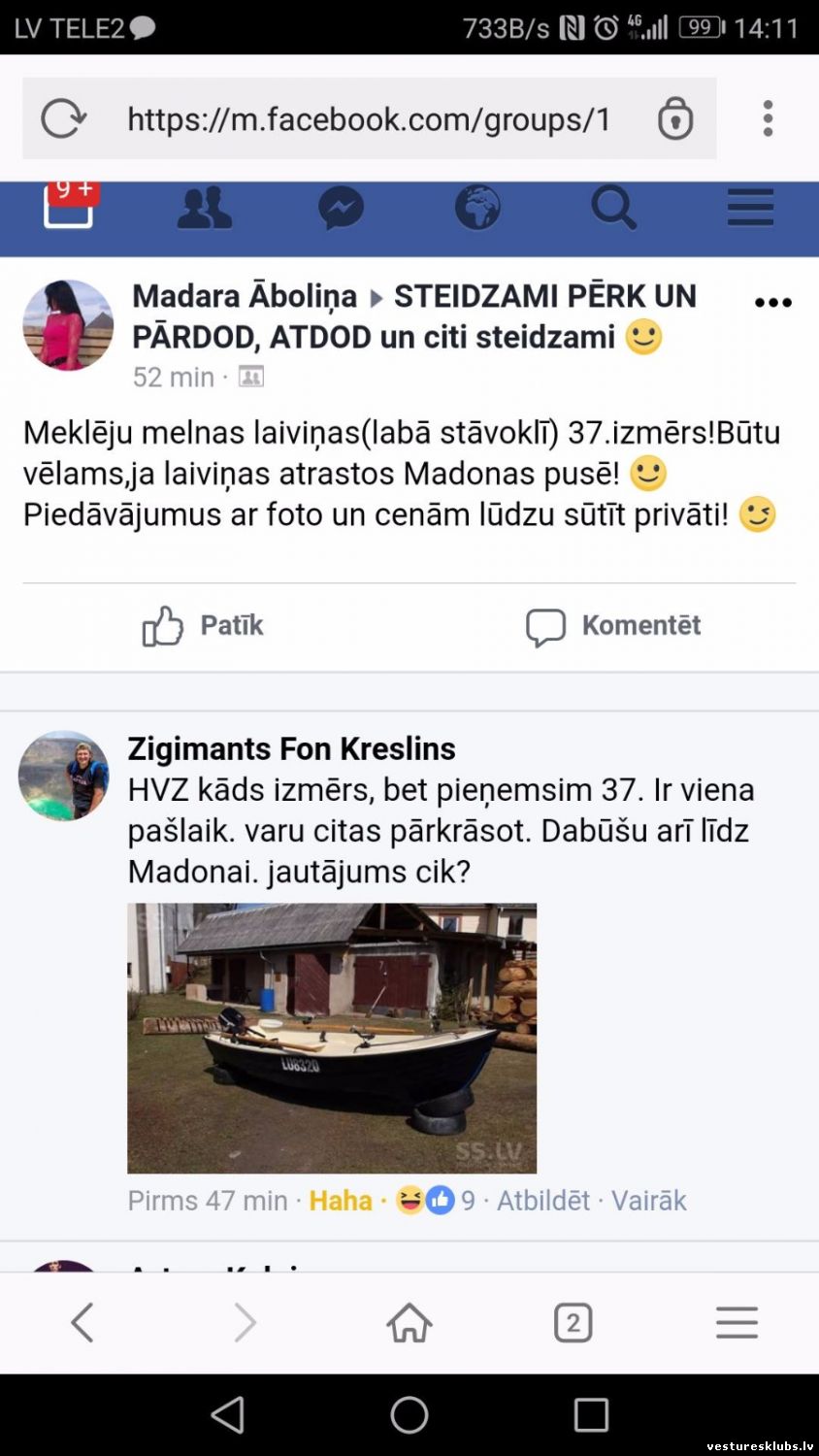The image size is (819, 1456).
Task: Open post options three-dot menu
Action: point(773,303)
